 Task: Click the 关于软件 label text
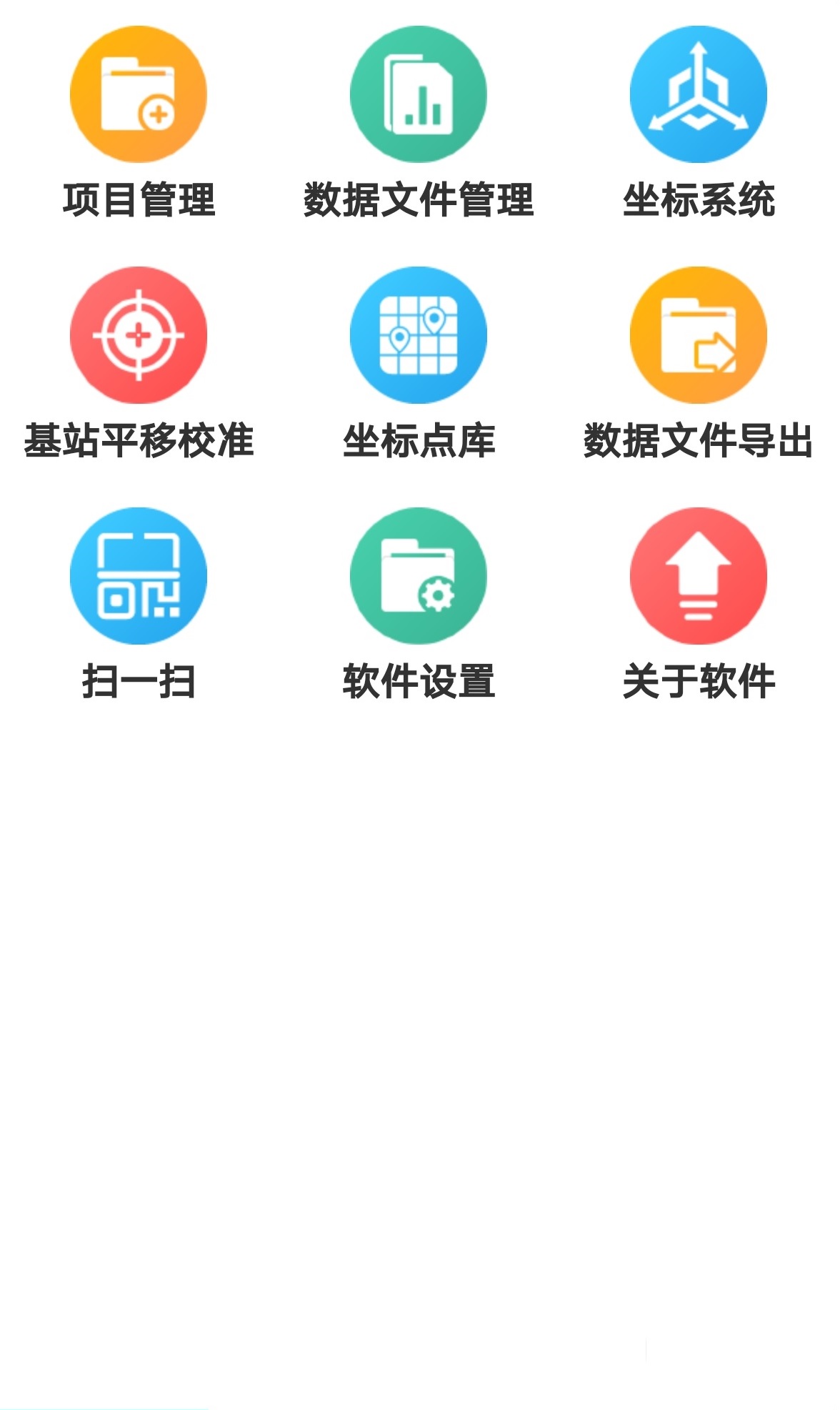tap(698, 681)
